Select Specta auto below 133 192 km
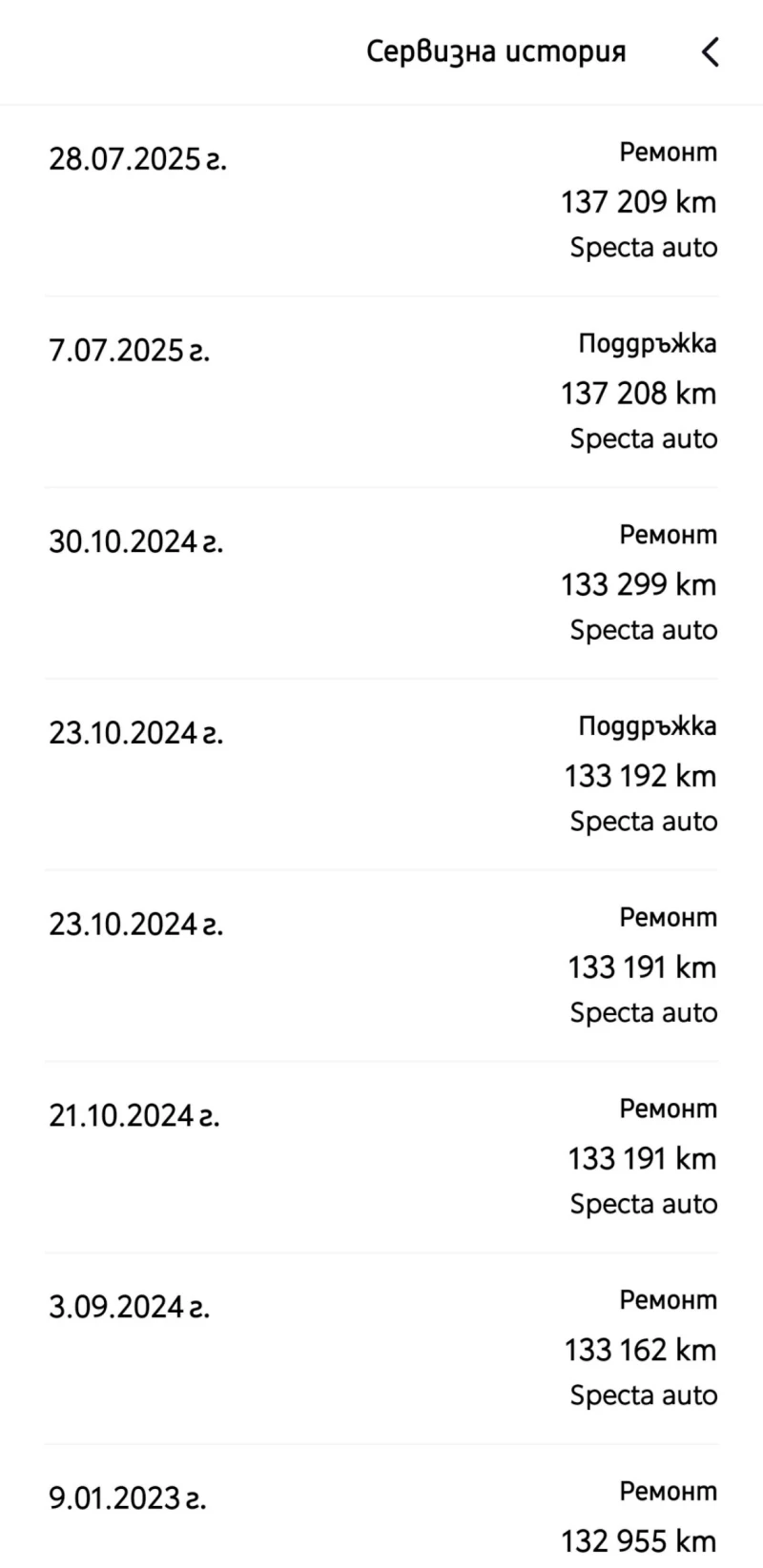Viewport: 763px width, 1568px height. coord(644,821)
